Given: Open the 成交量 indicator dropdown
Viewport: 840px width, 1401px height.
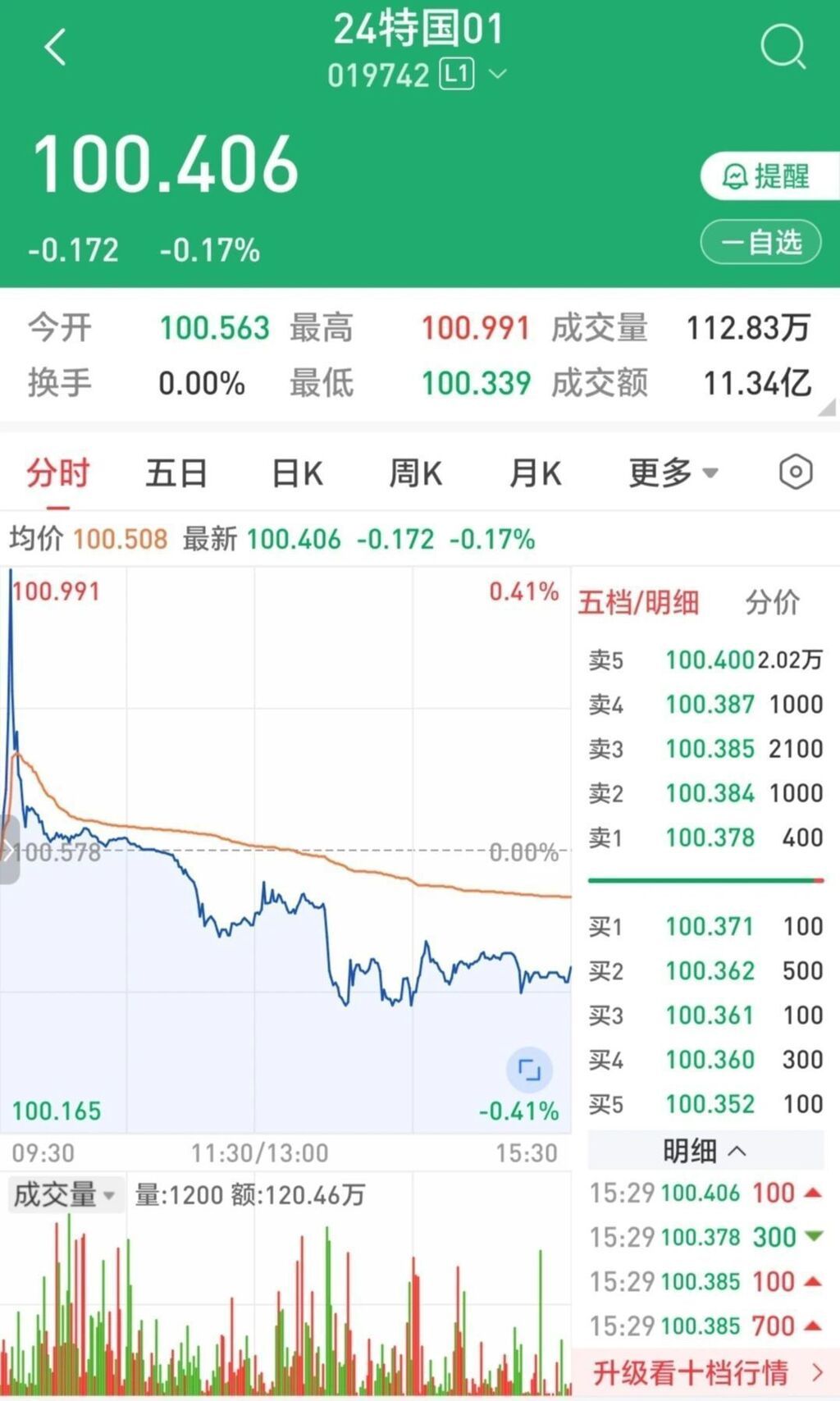Looking at the screenshot, I should click(64, 1194).
